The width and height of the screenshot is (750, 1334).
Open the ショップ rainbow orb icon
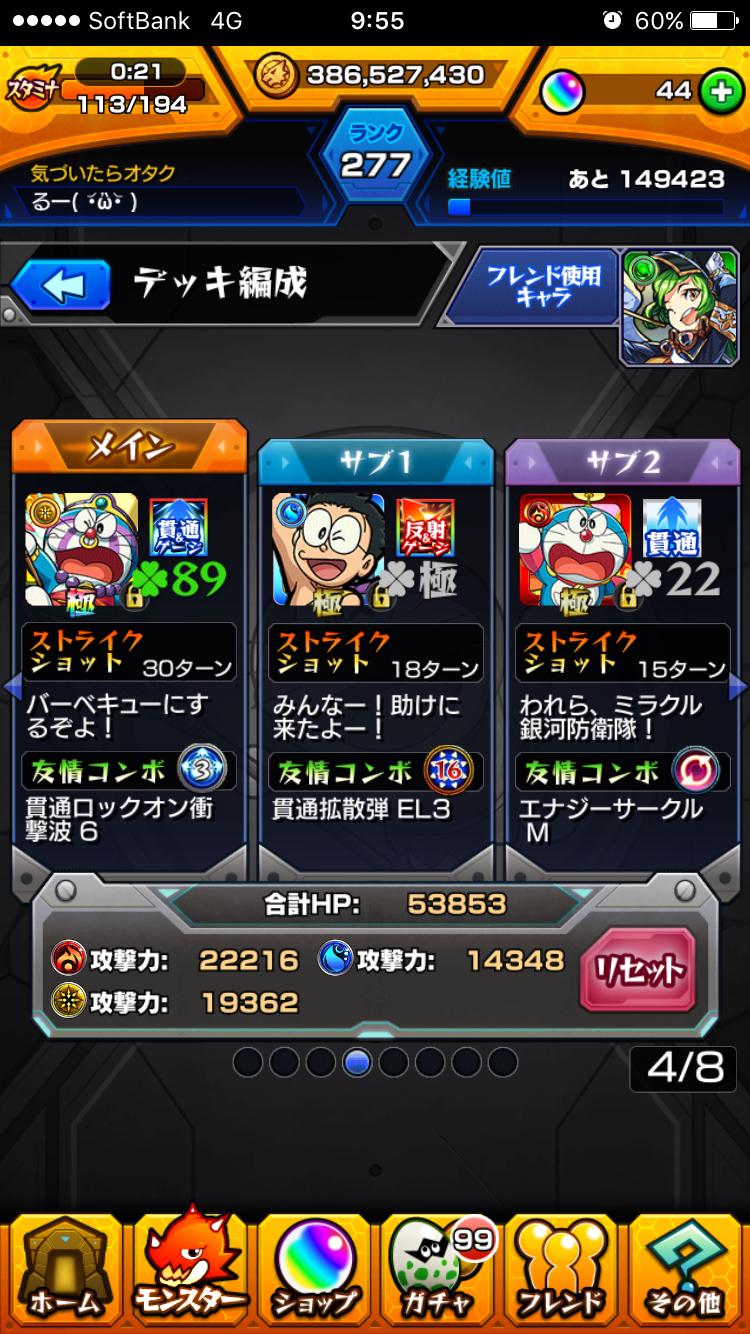[x=312, y=1270]
